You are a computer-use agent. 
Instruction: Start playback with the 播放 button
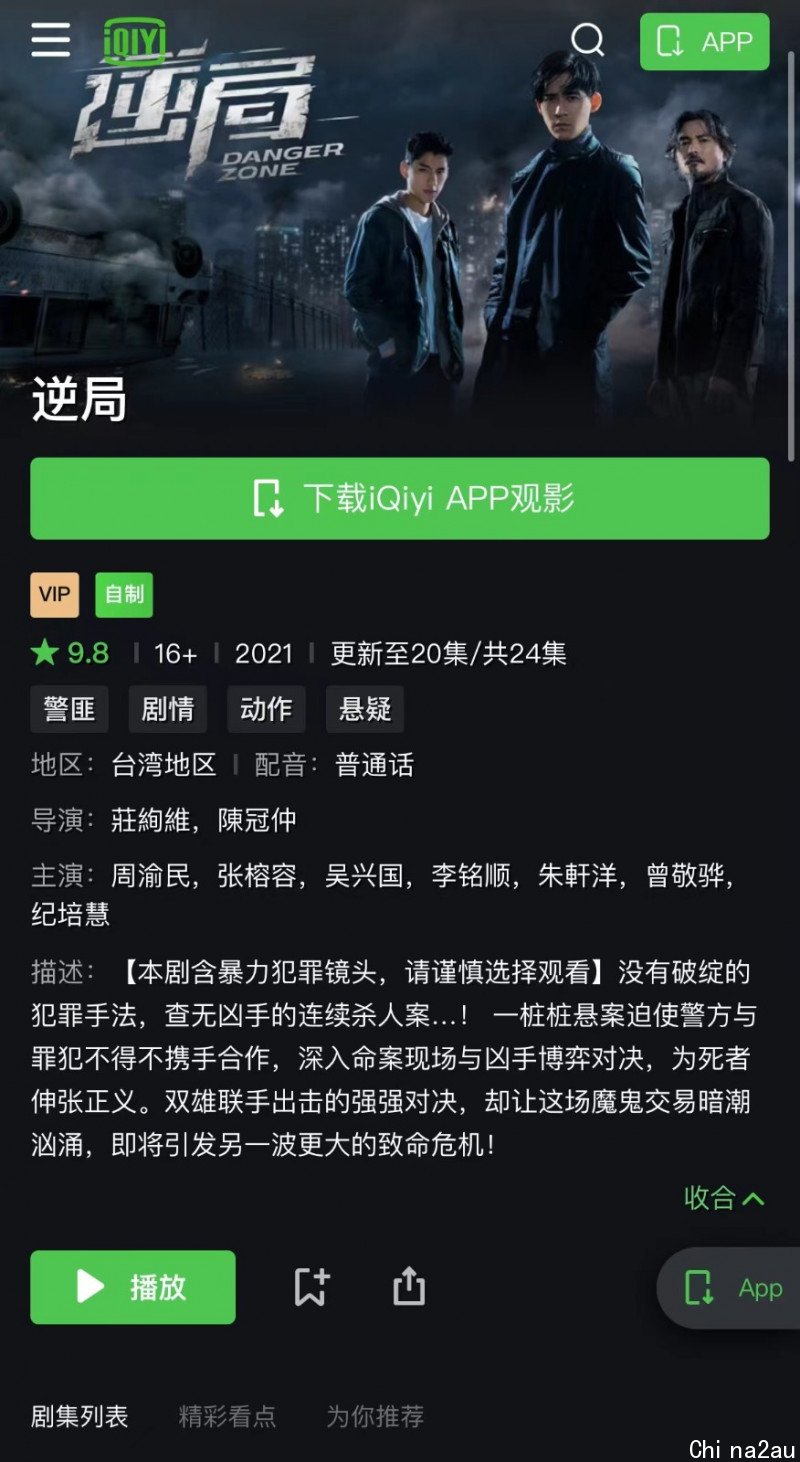click(x=133, y=1287)
